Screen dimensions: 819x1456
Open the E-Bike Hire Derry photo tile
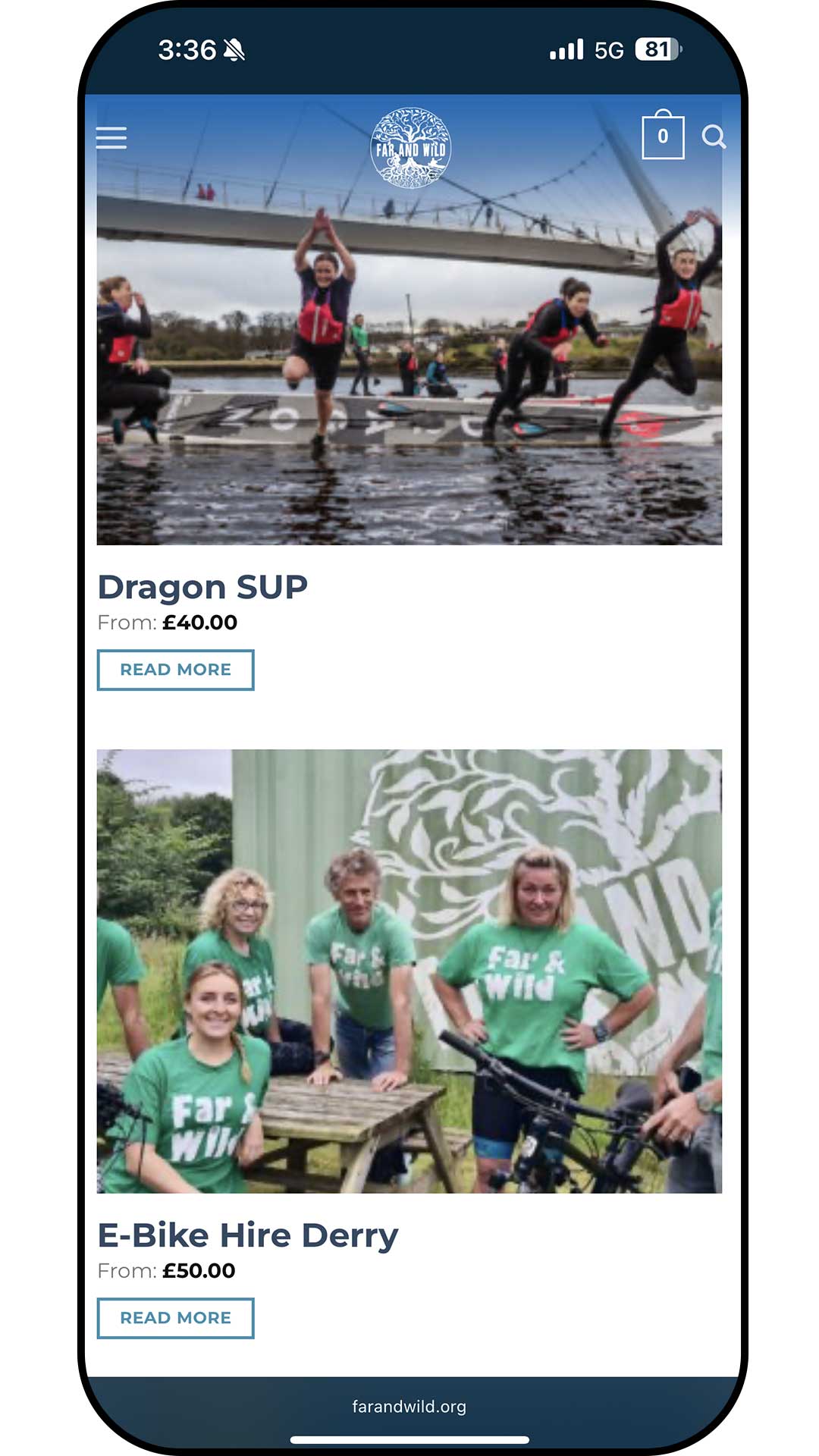(409, 971)
